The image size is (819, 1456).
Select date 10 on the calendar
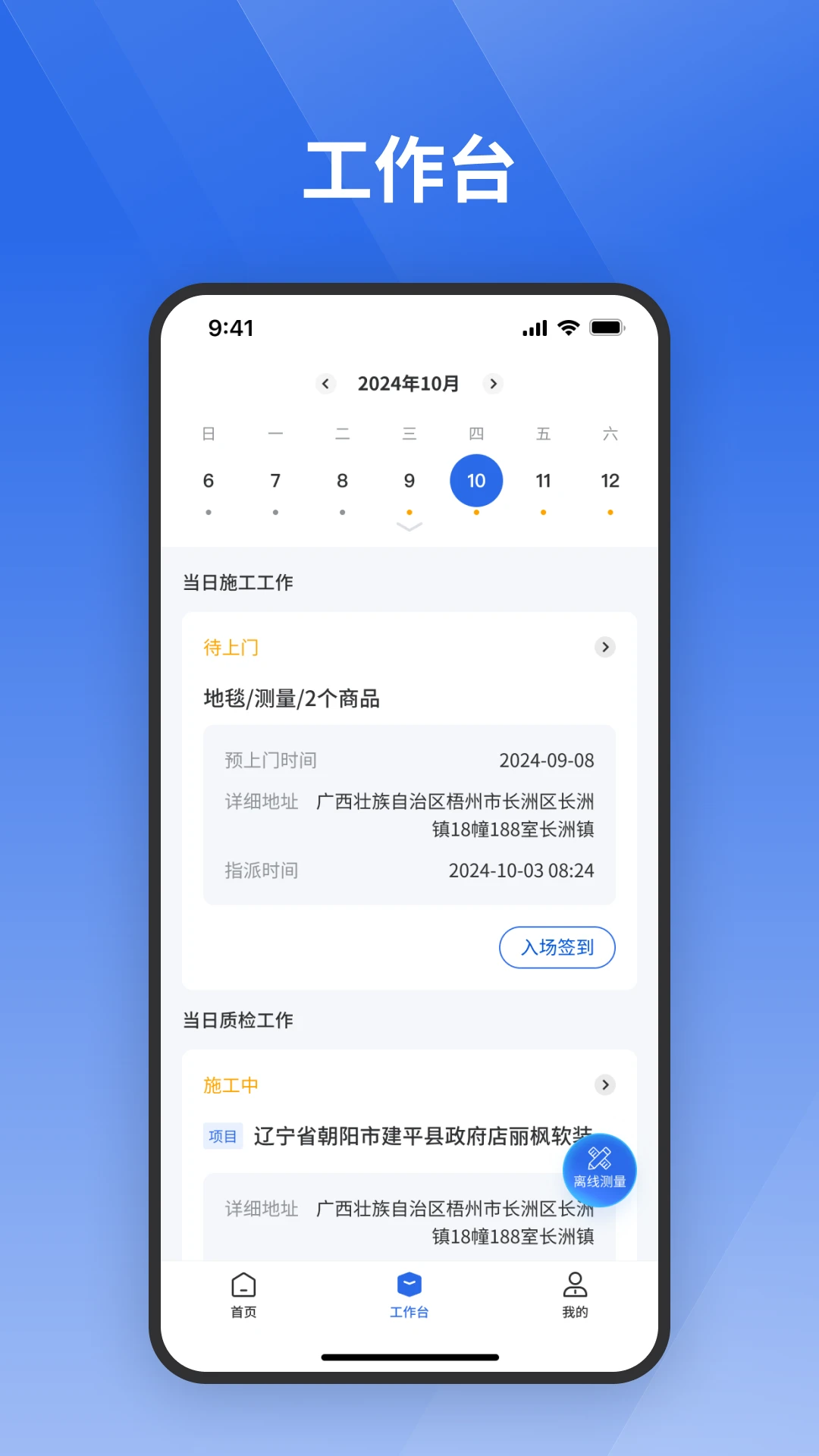[x=476, y=480]
